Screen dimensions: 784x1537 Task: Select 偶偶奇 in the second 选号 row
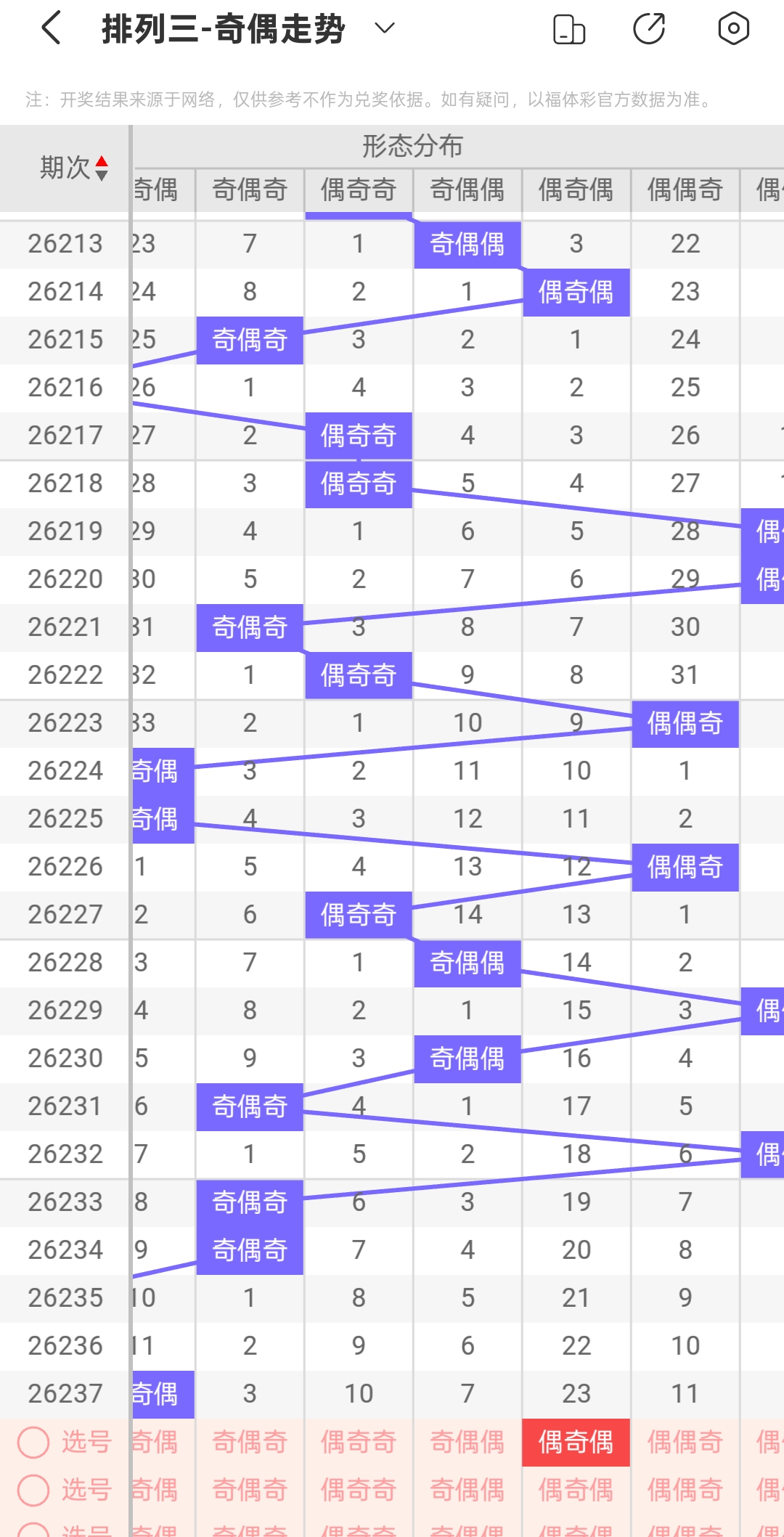685,1490
